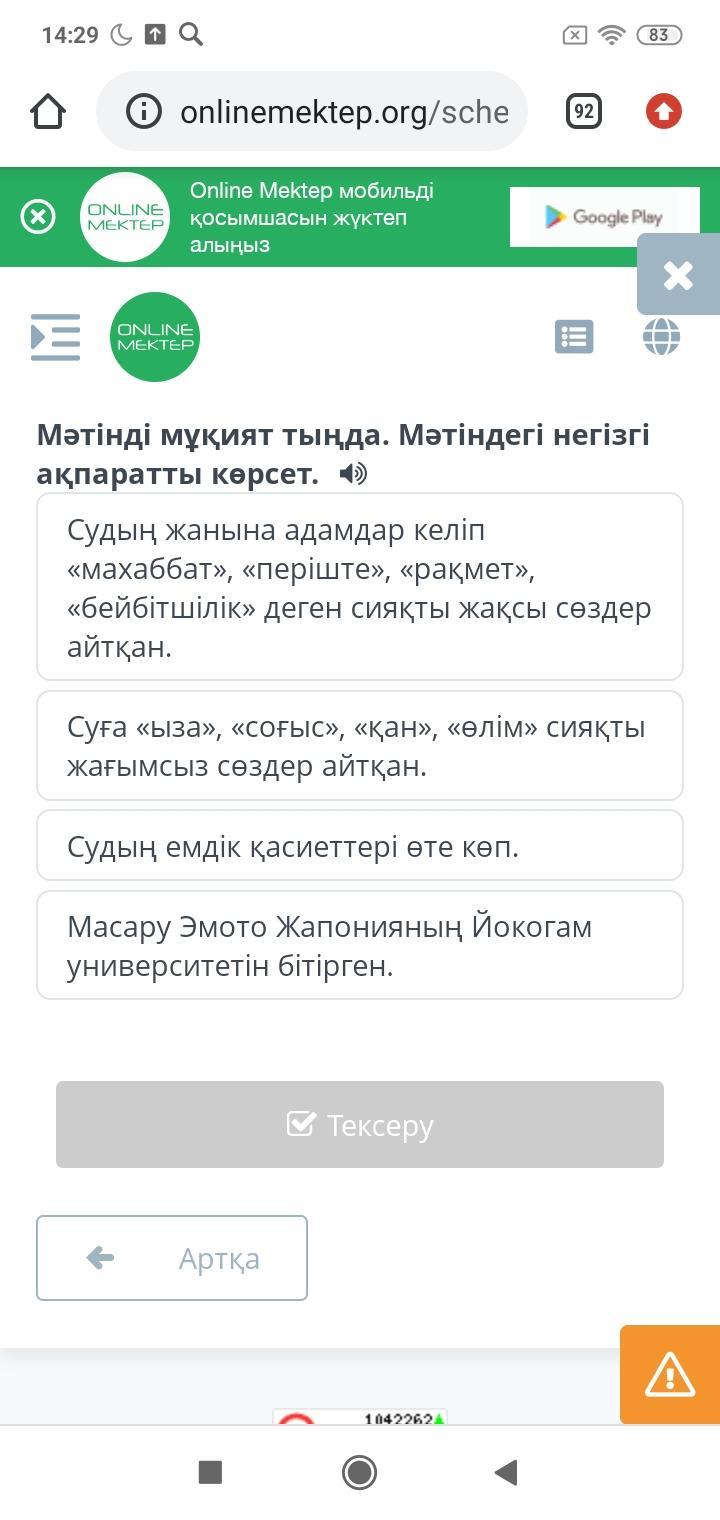Change language with the globe icon
Viewport: 720px width, 1520px height.
point(661,337)
